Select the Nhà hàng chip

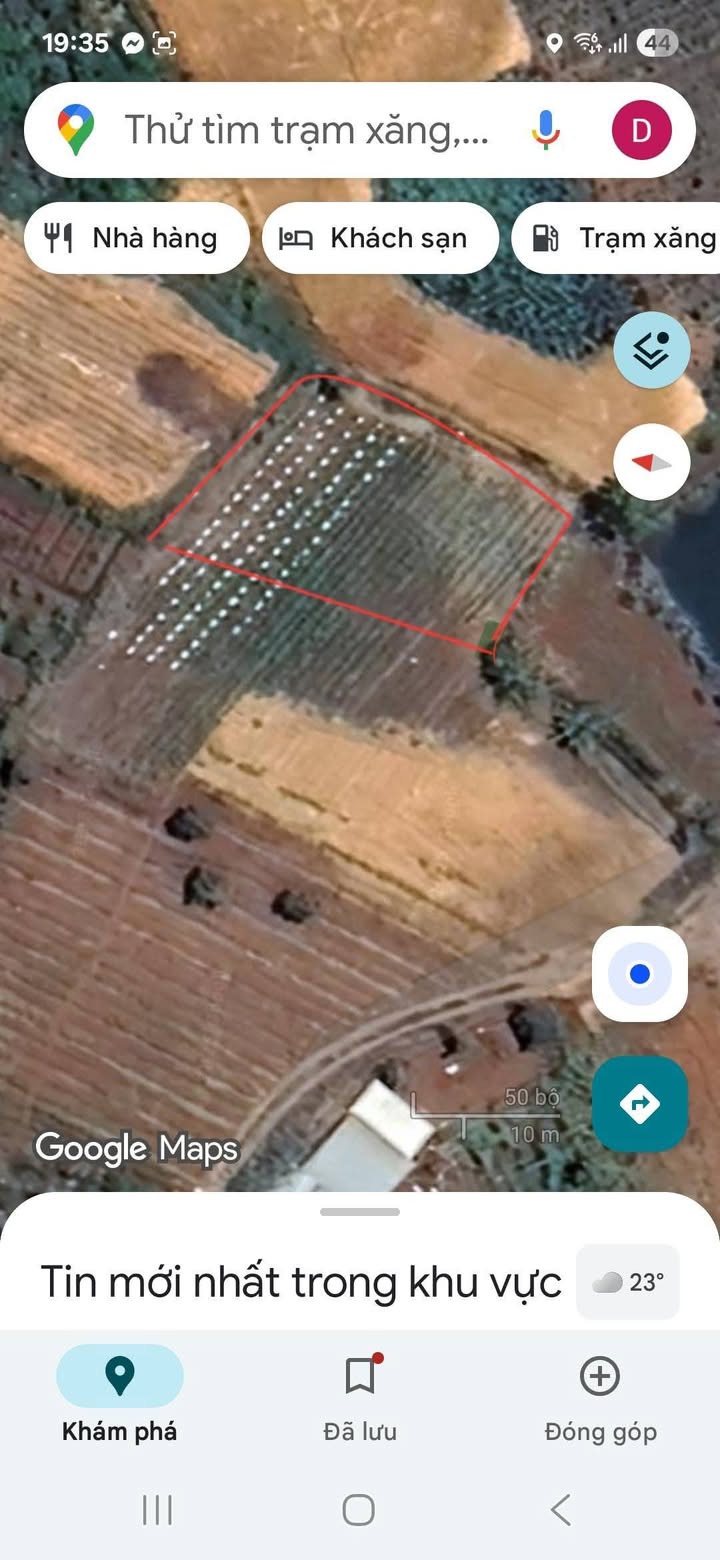click(136, 238)
